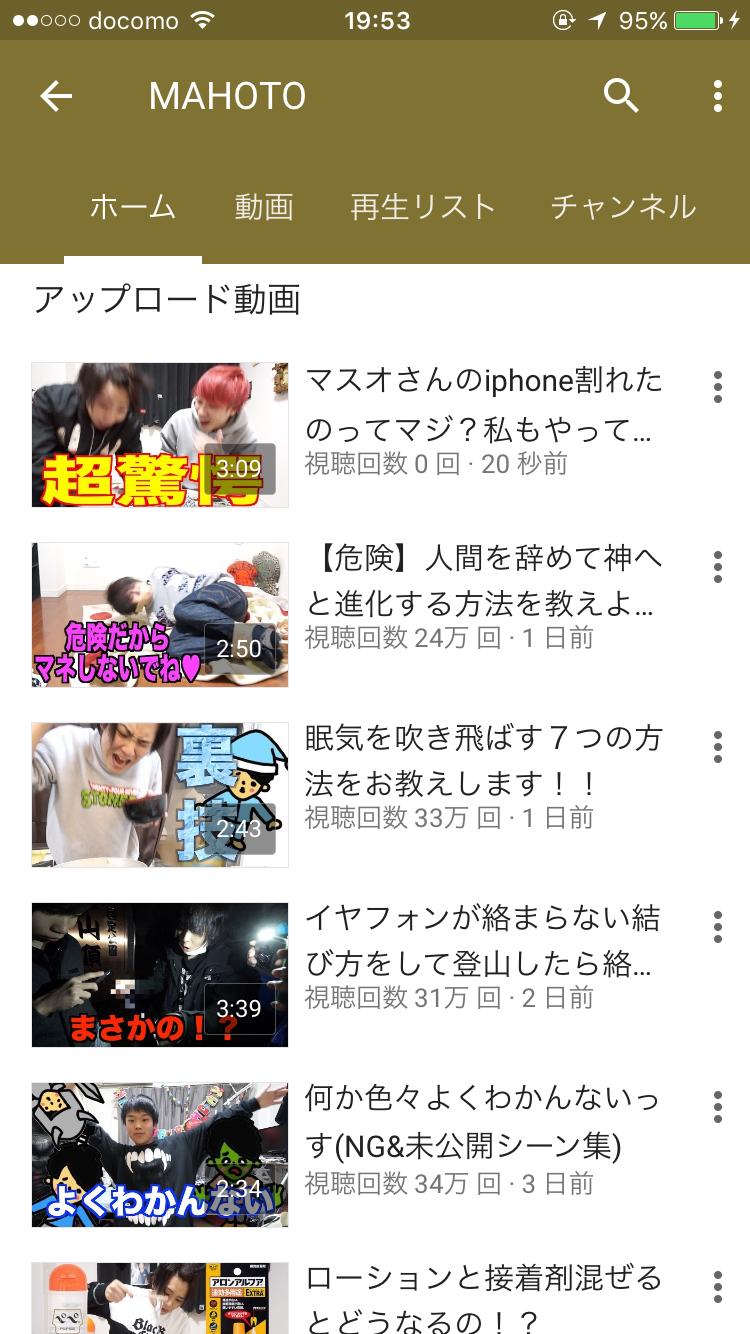
Task: Tap the back arrow to leave MAHOTO's channel
Action: point(55,96)
